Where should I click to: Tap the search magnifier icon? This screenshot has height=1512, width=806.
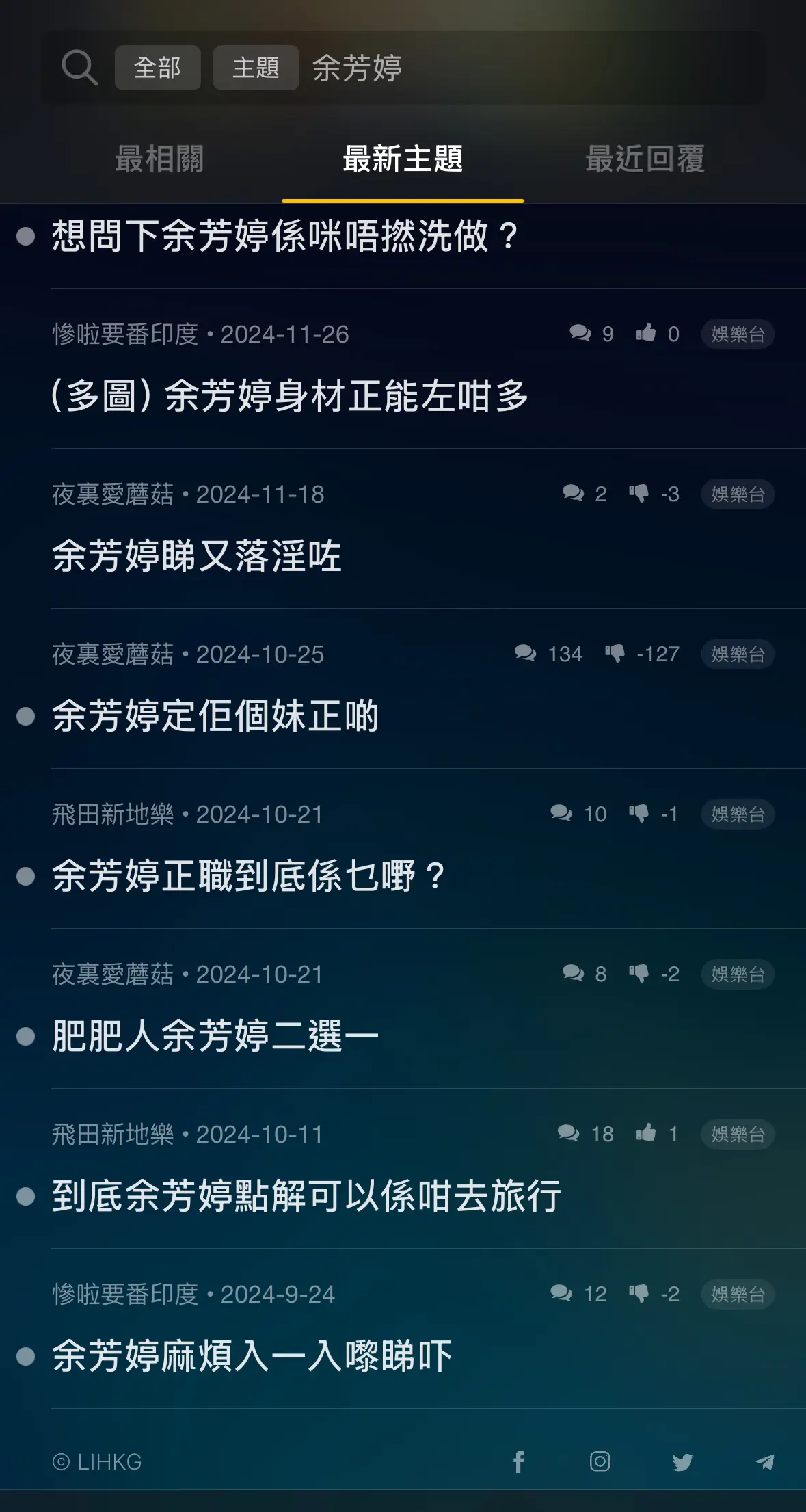(79, 68)
